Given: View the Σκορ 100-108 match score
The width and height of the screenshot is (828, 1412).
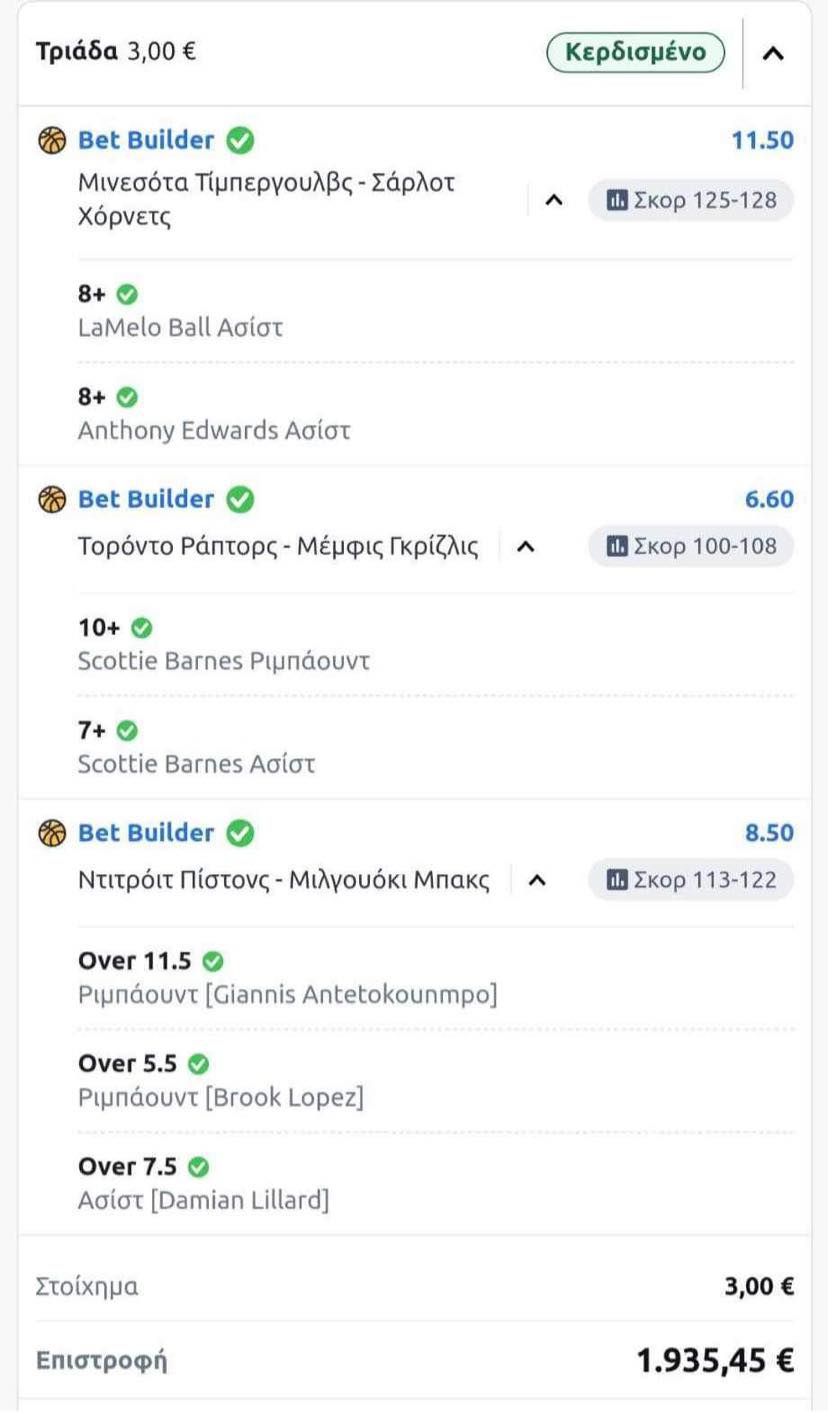Looking at the screenshot, I should point(691,547).
